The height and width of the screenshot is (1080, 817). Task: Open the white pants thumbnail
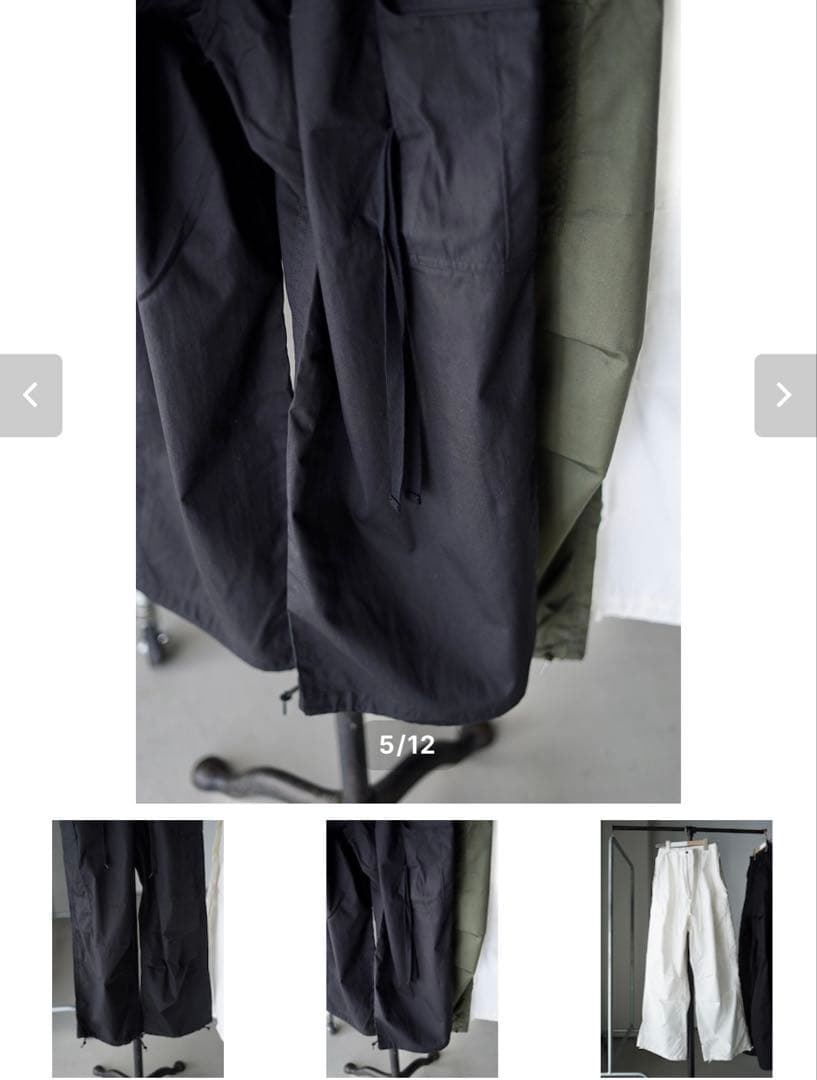pos(686,948)
